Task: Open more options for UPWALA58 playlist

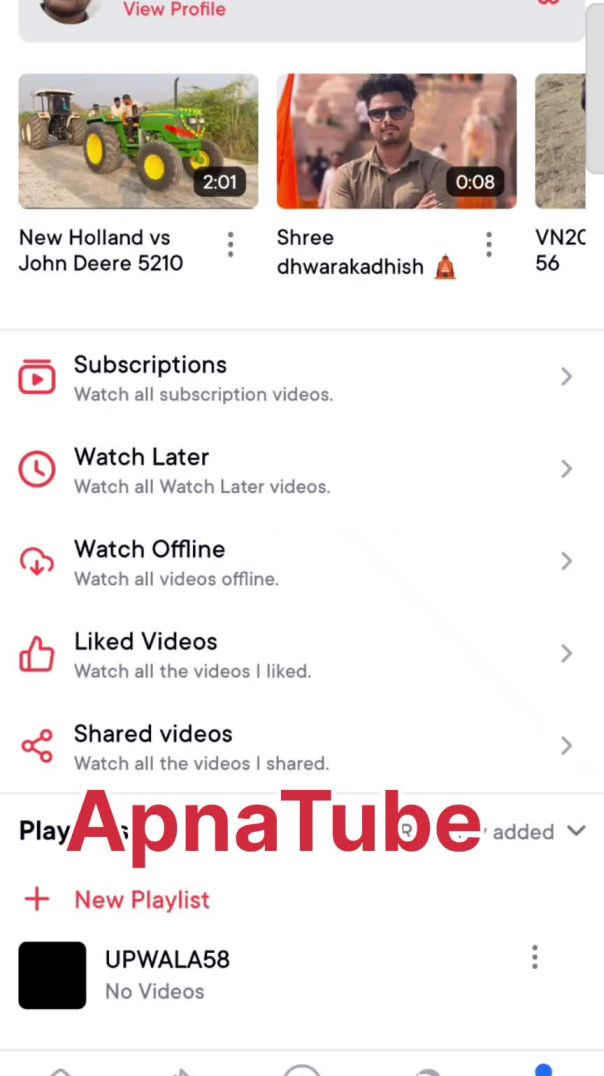Action: click(x=535, y=957)
